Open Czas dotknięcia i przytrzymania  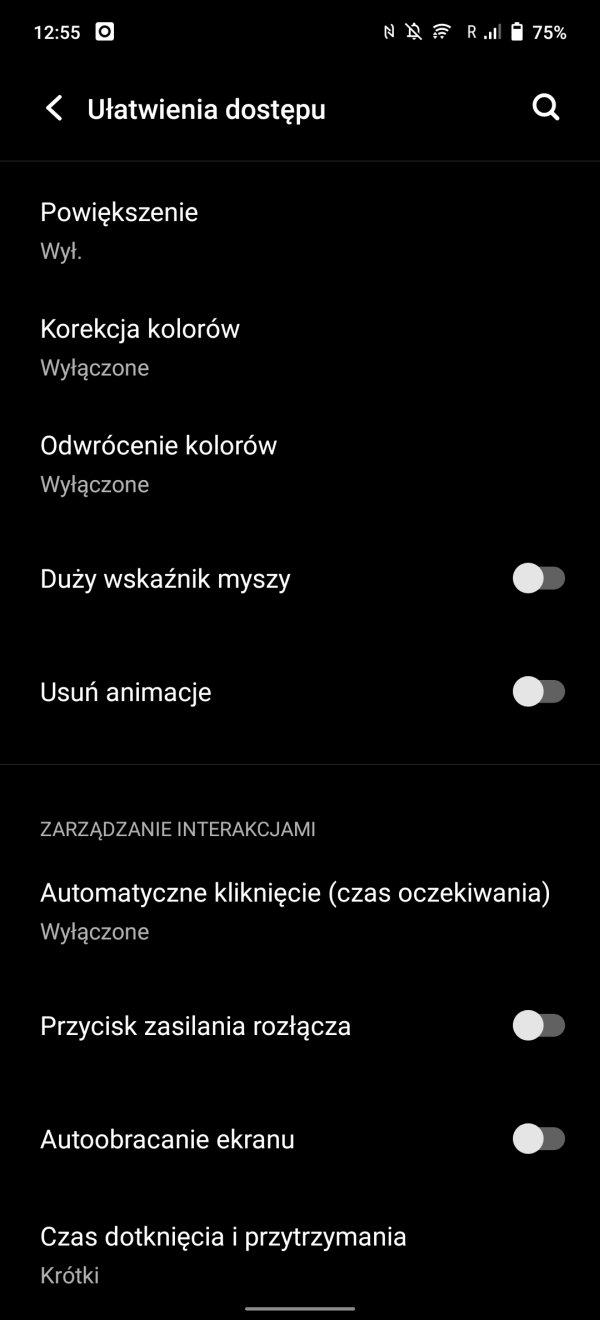click(x=300, y=1255)
